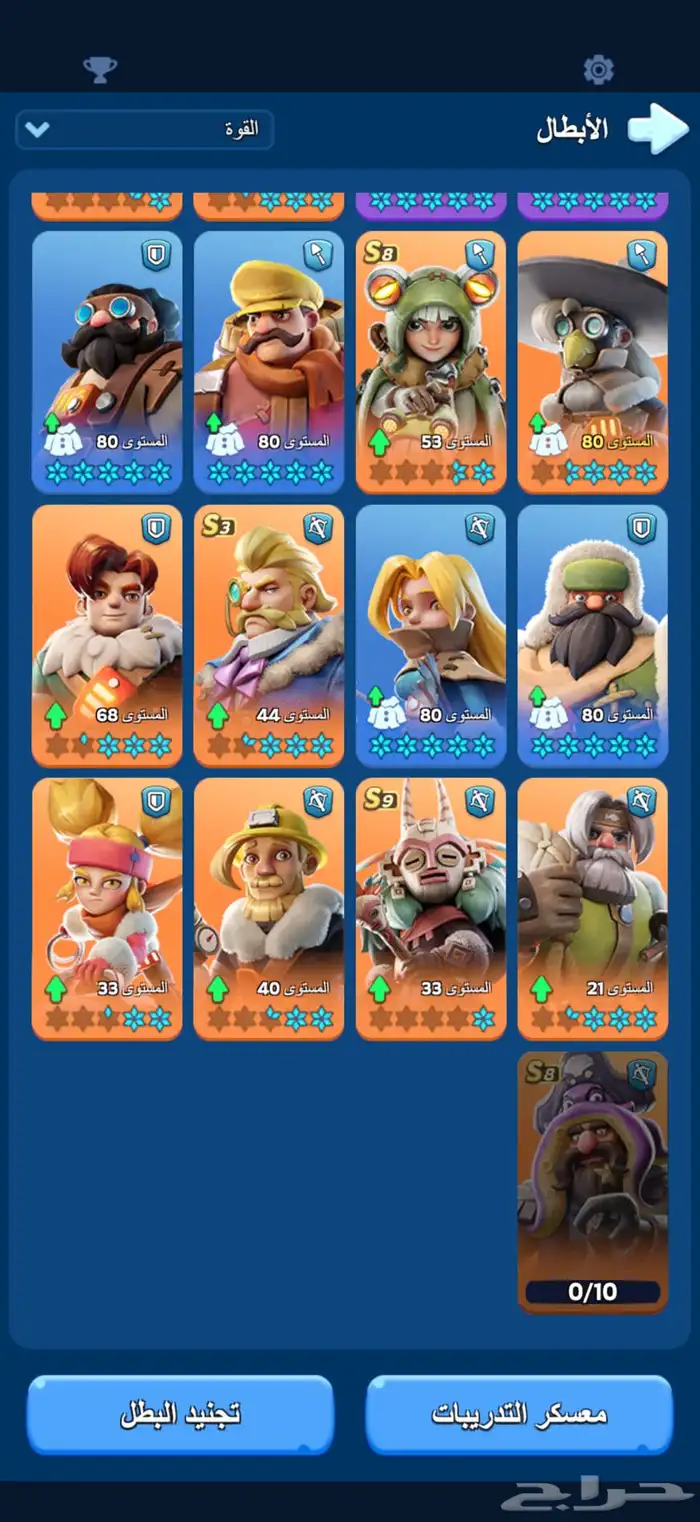700x1522 pixels.
Task: Open the bird-masked wide-hat hero card level 80
Action: pyautogui.click(x=593, y=363)
